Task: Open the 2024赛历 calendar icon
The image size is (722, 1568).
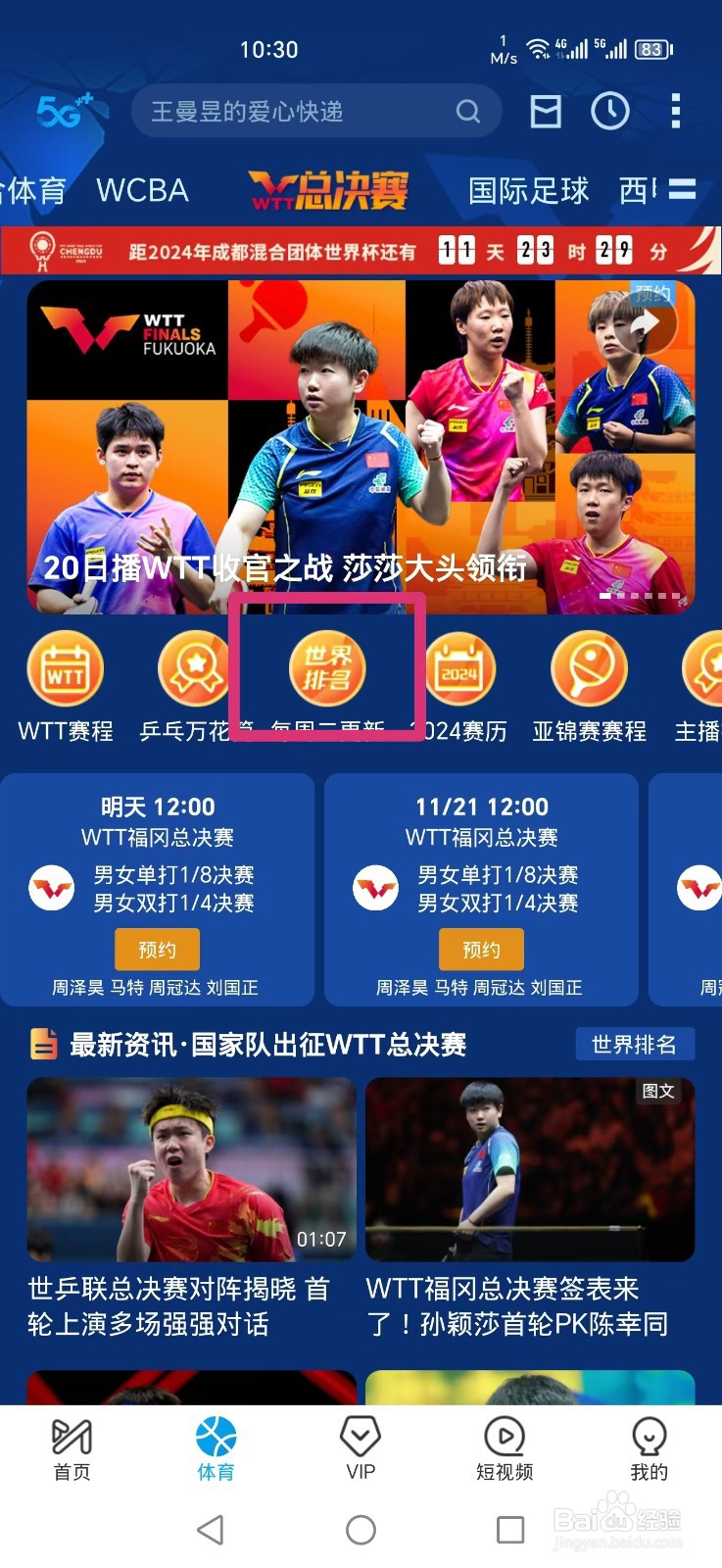Action: click(462, 667)
